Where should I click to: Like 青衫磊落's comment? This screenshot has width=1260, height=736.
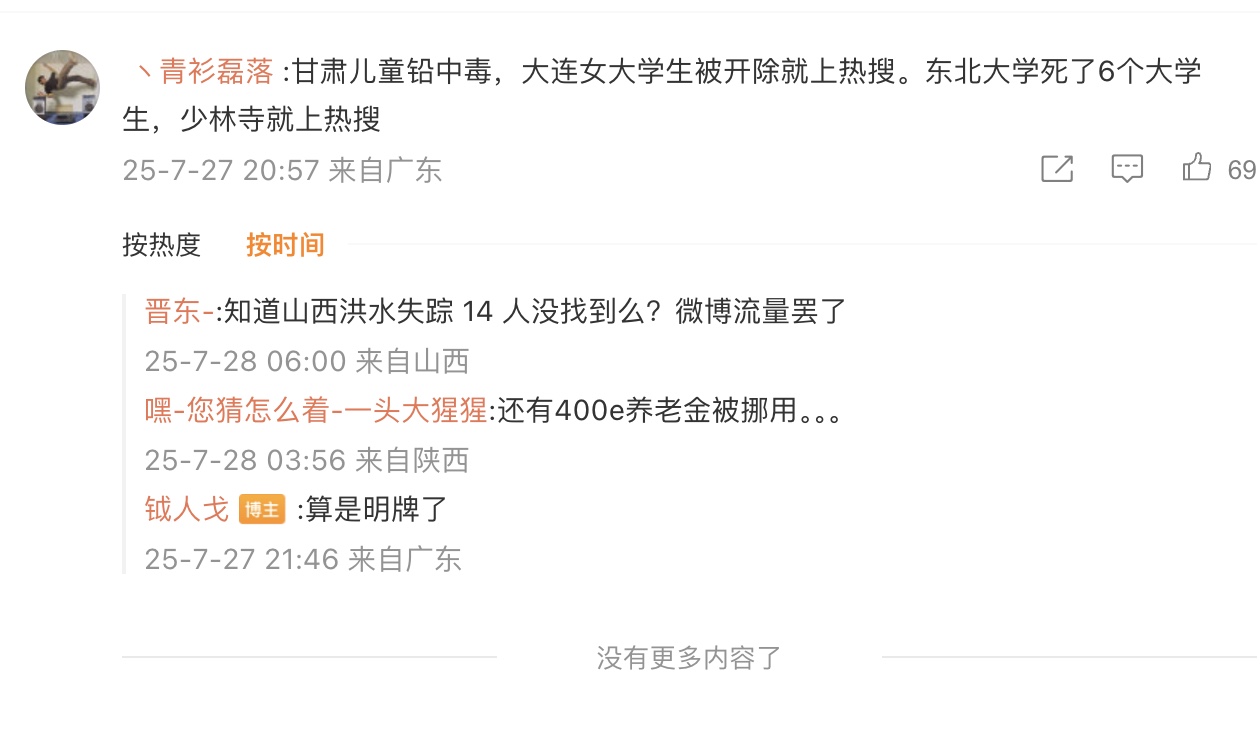pyautogui.click(x=1196, y=169)
